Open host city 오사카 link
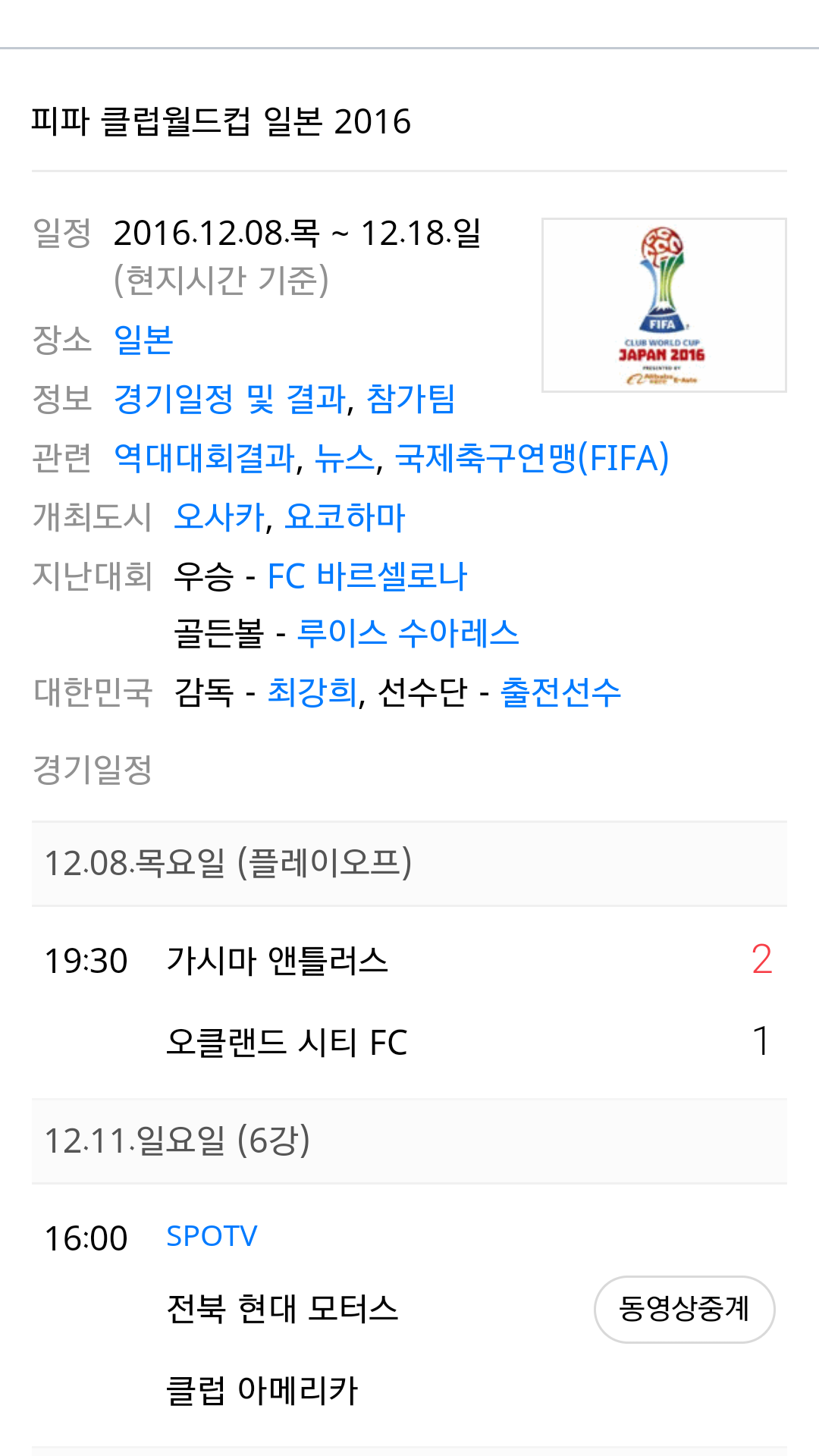 click(219, 517)
